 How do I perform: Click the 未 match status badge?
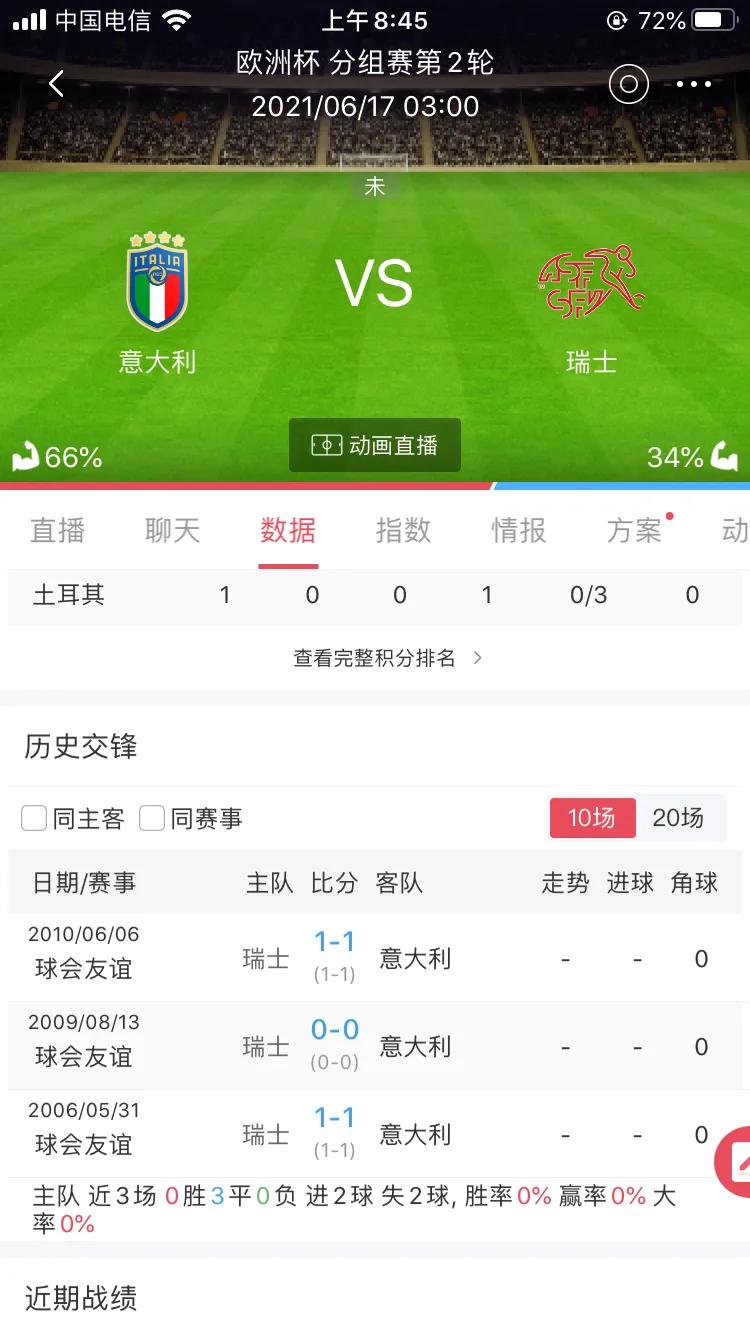(x=376, y=185)
